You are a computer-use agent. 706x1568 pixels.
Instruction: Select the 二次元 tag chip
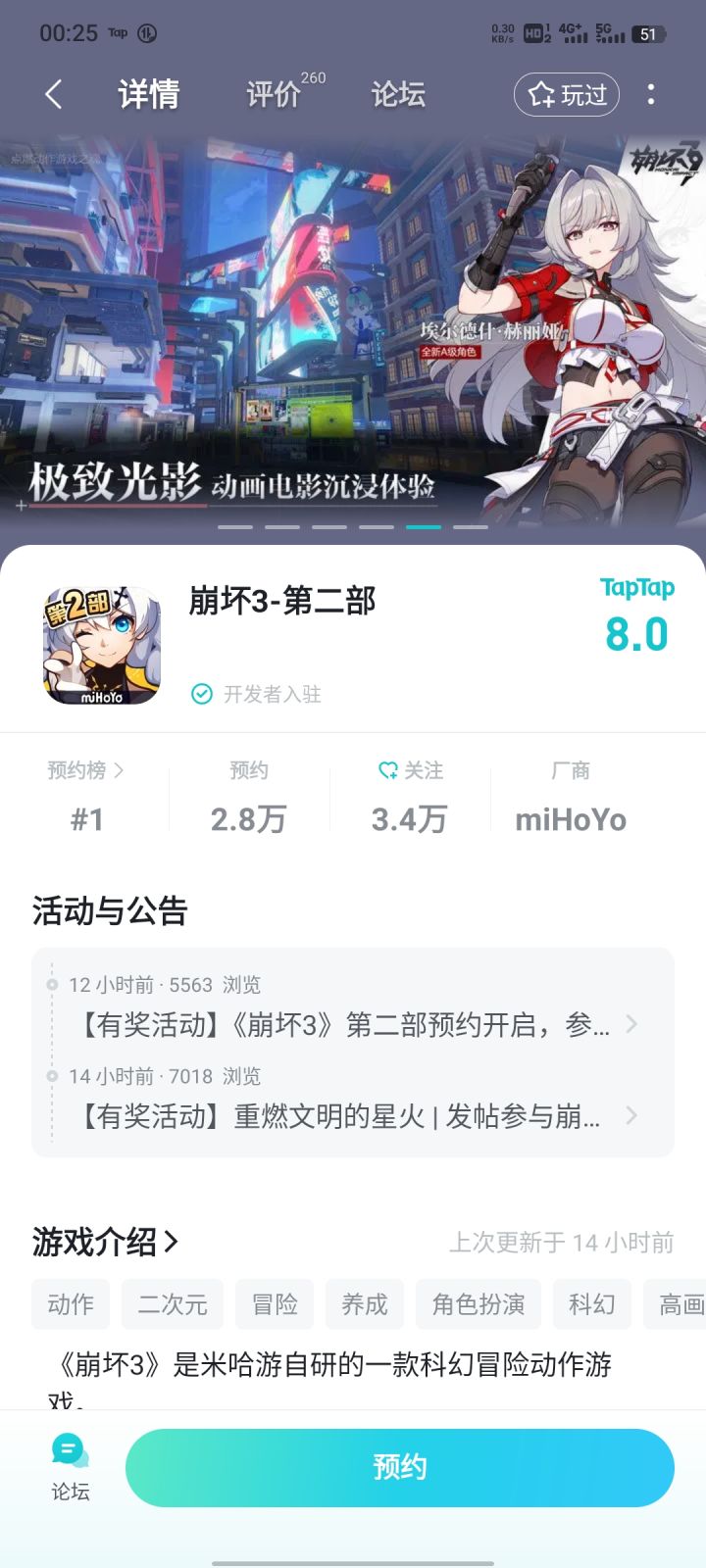[x=173, y=1304]
